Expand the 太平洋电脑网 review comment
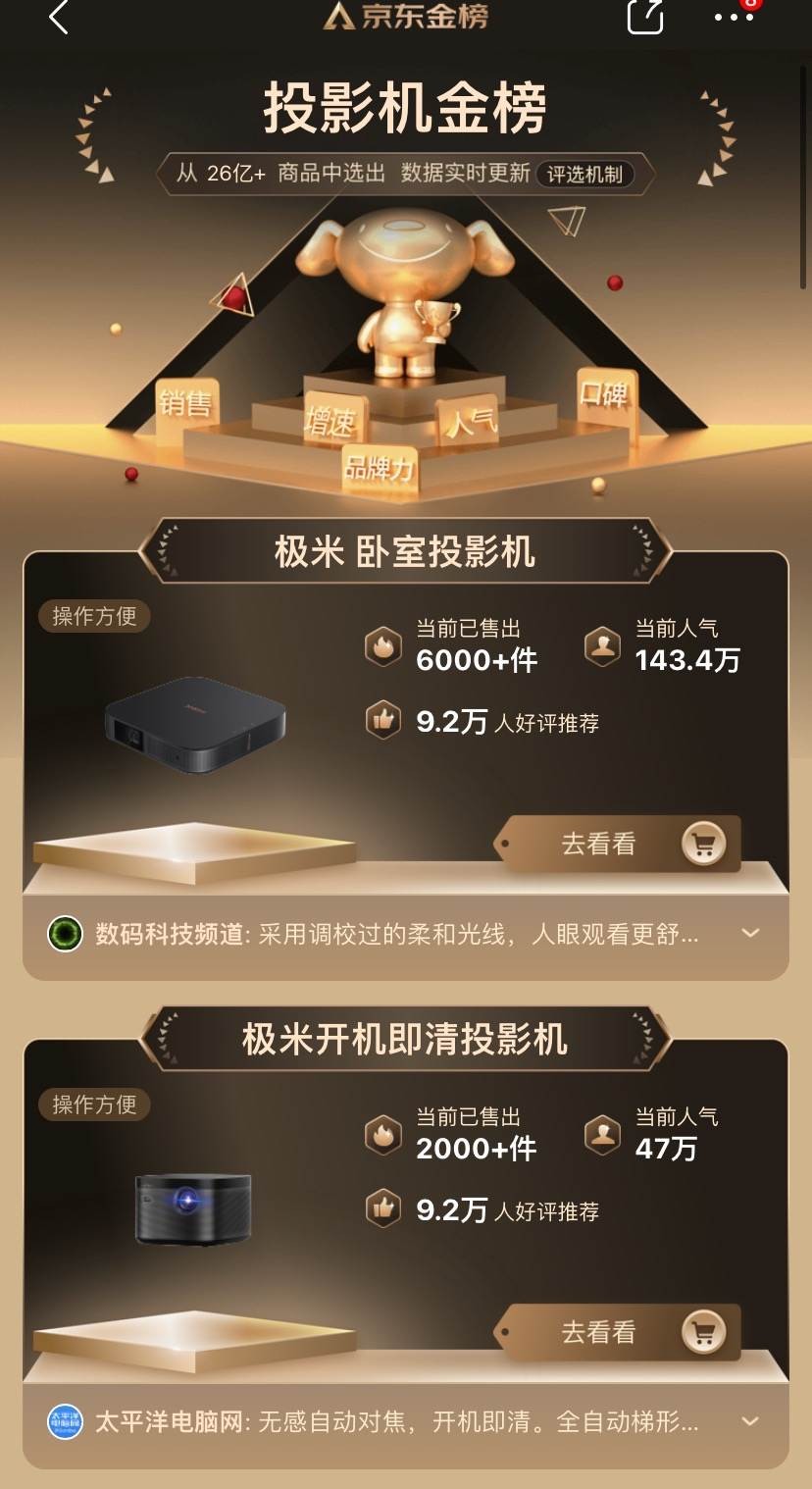The image size is (812, 1489). 750,1421
